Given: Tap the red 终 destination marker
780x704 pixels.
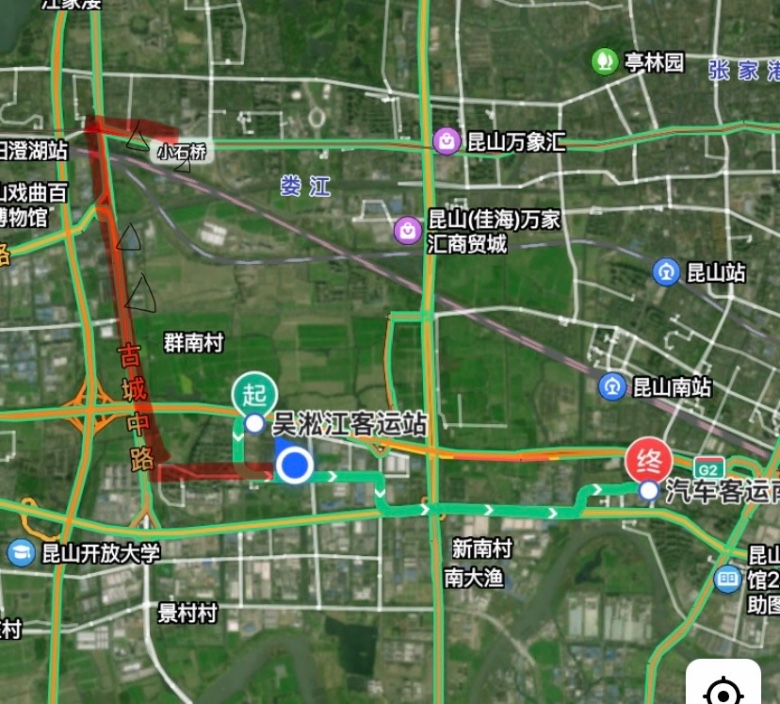Looking at the screenshot, I should (x=646, y=461).
